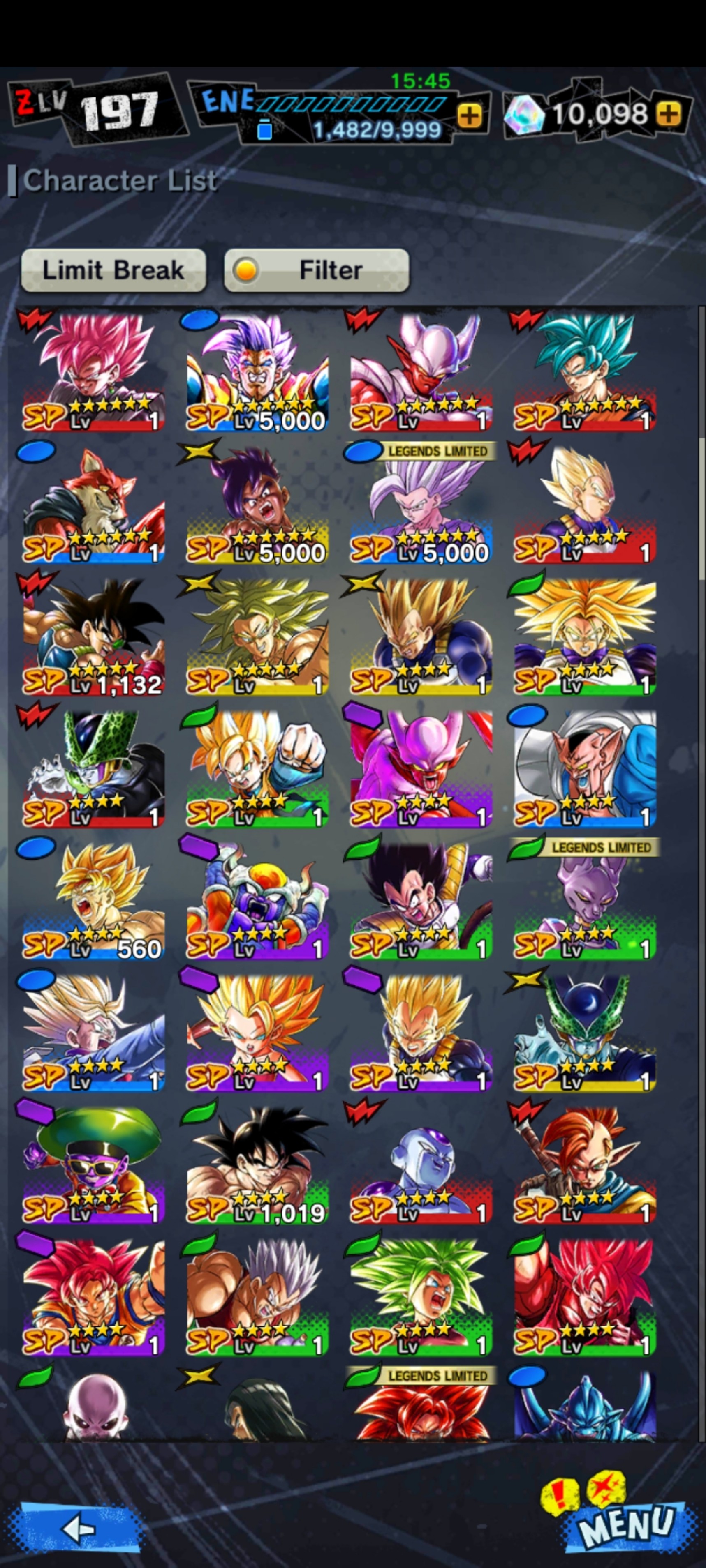706x1568 pixels.
Task: Select the green sombrero character tile
Action: point(93,1164)
